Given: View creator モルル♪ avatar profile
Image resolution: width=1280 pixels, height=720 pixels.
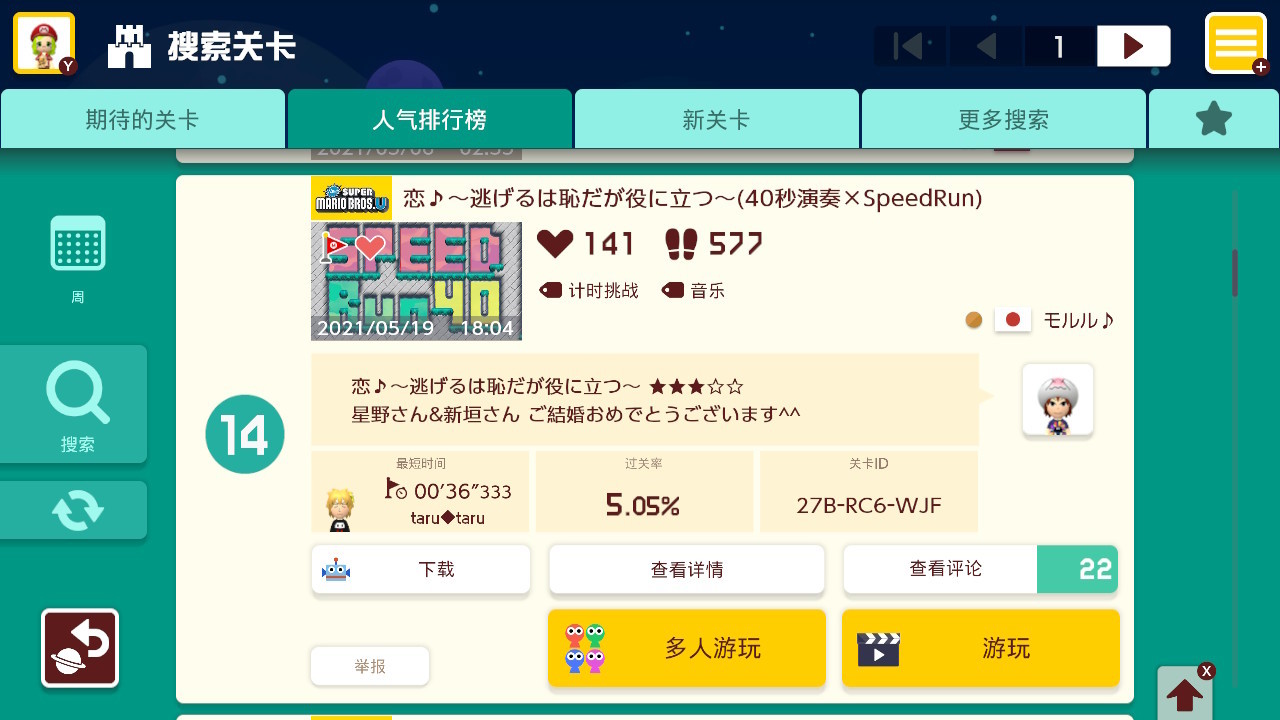Looking at the screenshot, I should [1057, 399].
